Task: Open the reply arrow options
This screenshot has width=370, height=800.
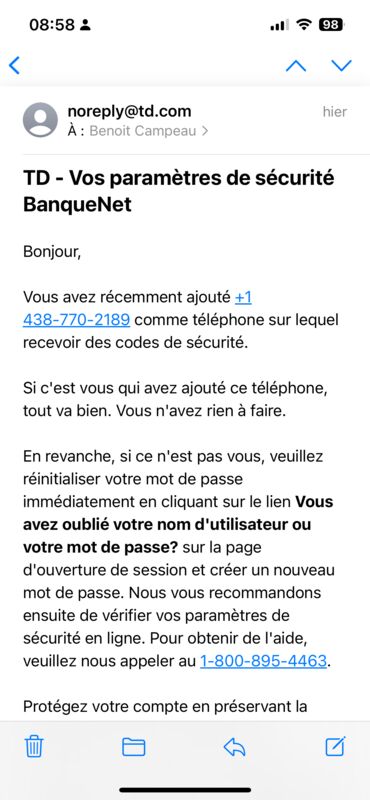Action: 234,746
